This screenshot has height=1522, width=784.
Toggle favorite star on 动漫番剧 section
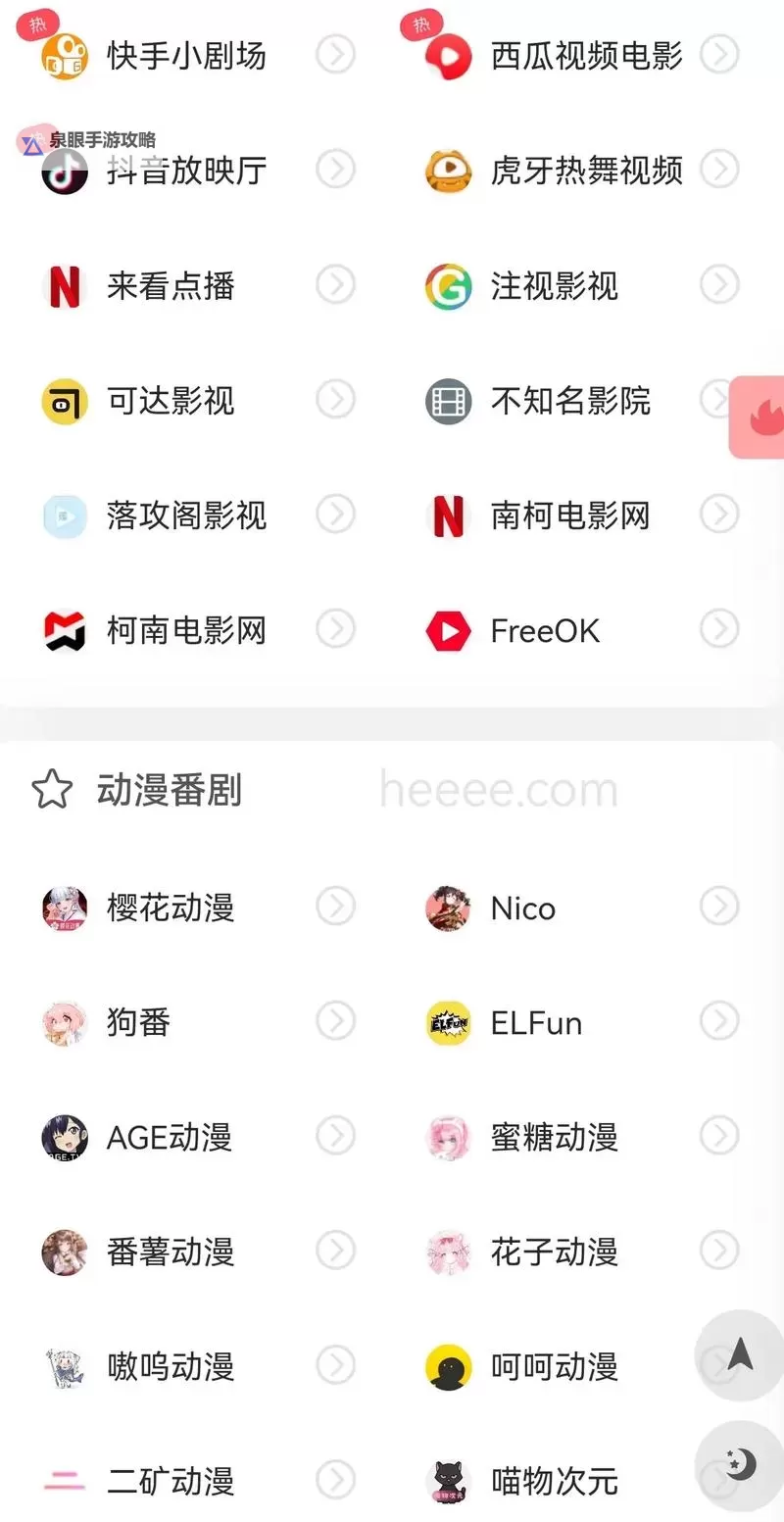(x=51, y=790)
